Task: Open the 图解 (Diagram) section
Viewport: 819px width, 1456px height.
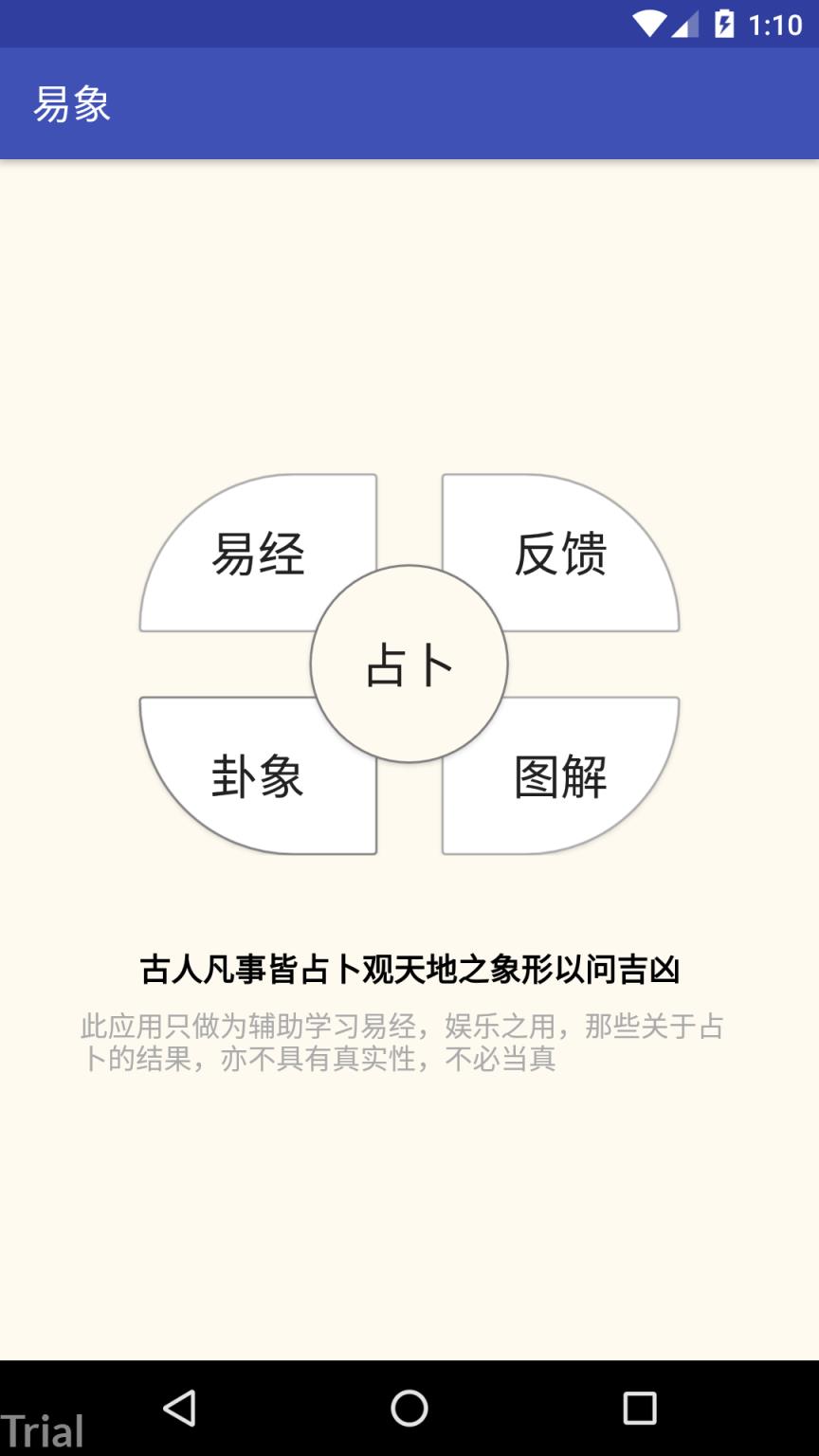Action: click(x=561, y=777)
